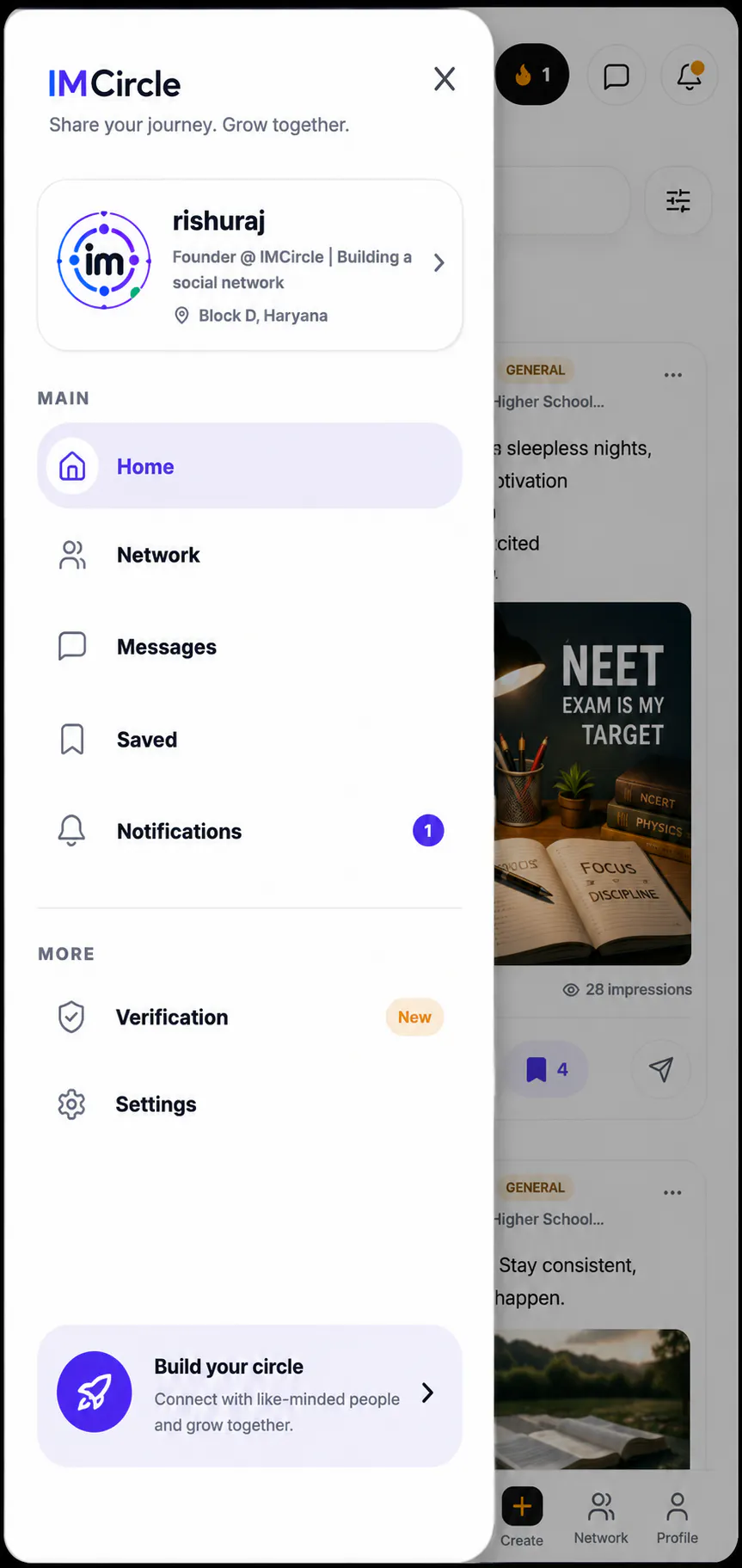This screenshot has width=742, height=1568.
Task: Open the feed filter sliders
Action: coord(678,201)
